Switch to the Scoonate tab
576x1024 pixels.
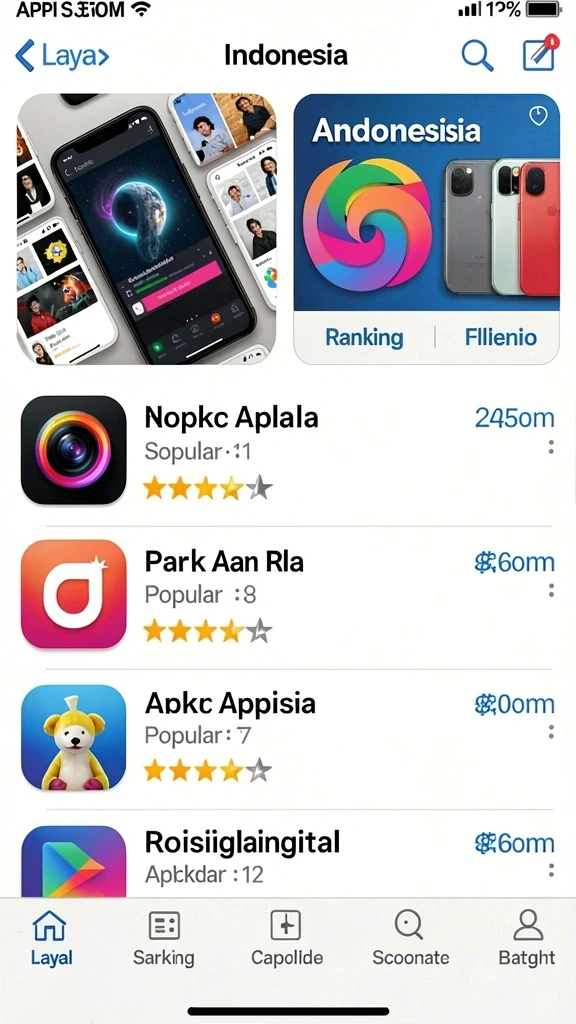tap(410, 938)
